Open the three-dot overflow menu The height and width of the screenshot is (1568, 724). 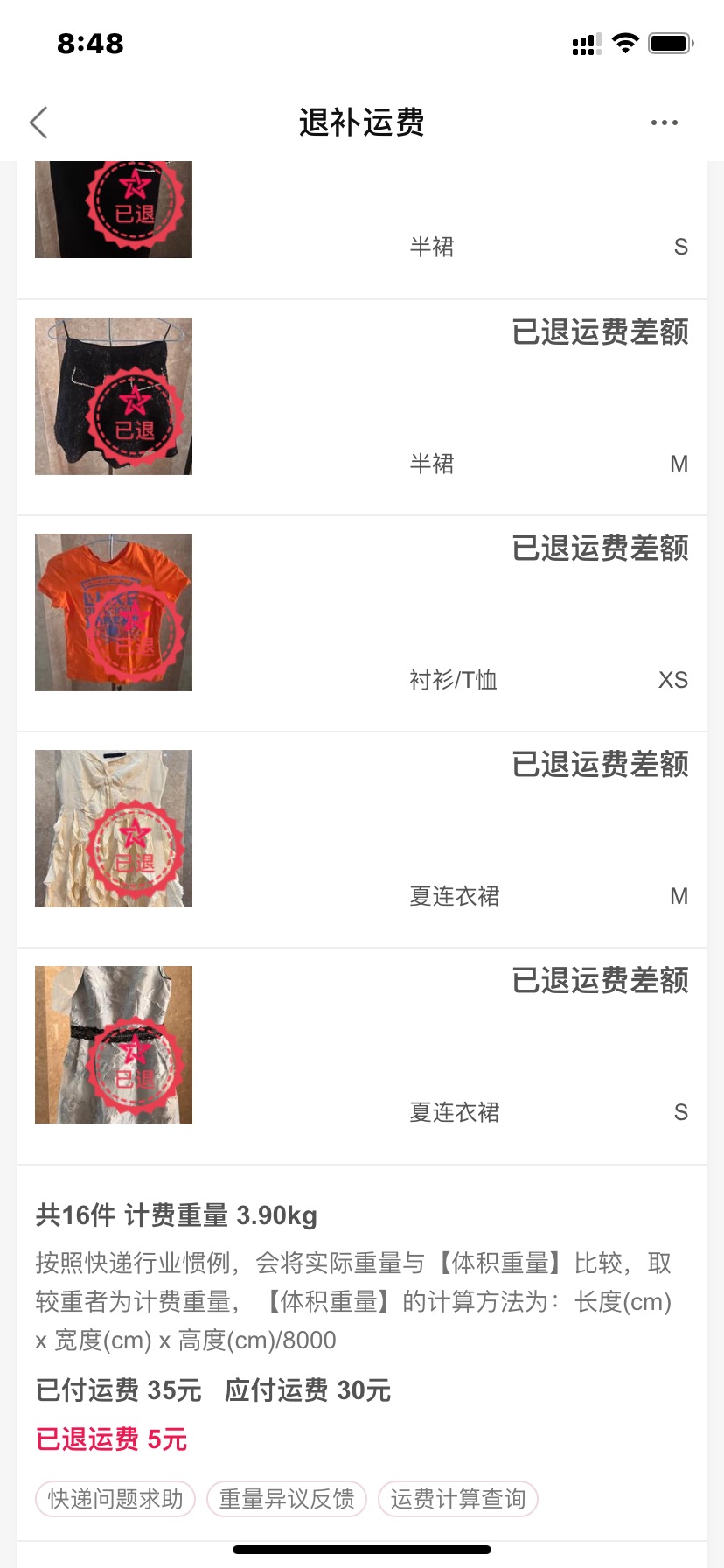pos(665,122)
